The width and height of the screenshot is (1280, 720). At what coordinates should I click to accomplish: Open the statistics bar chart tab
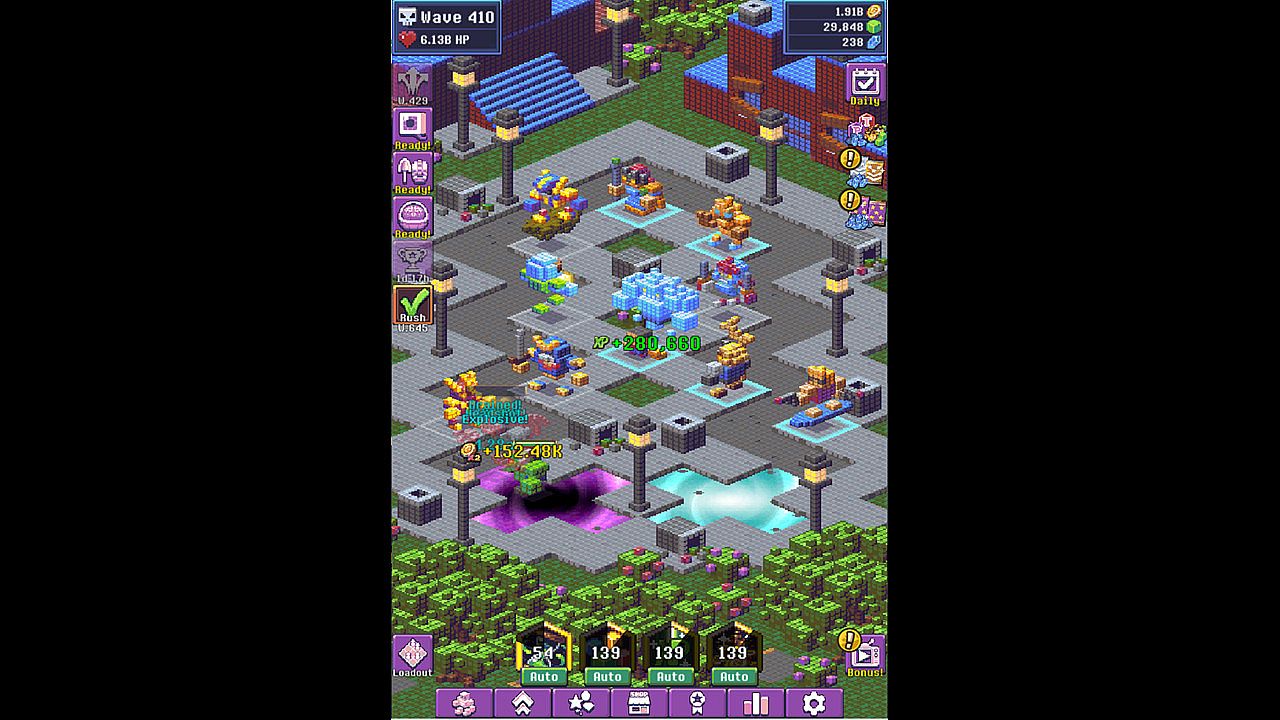tap(756, 704)
